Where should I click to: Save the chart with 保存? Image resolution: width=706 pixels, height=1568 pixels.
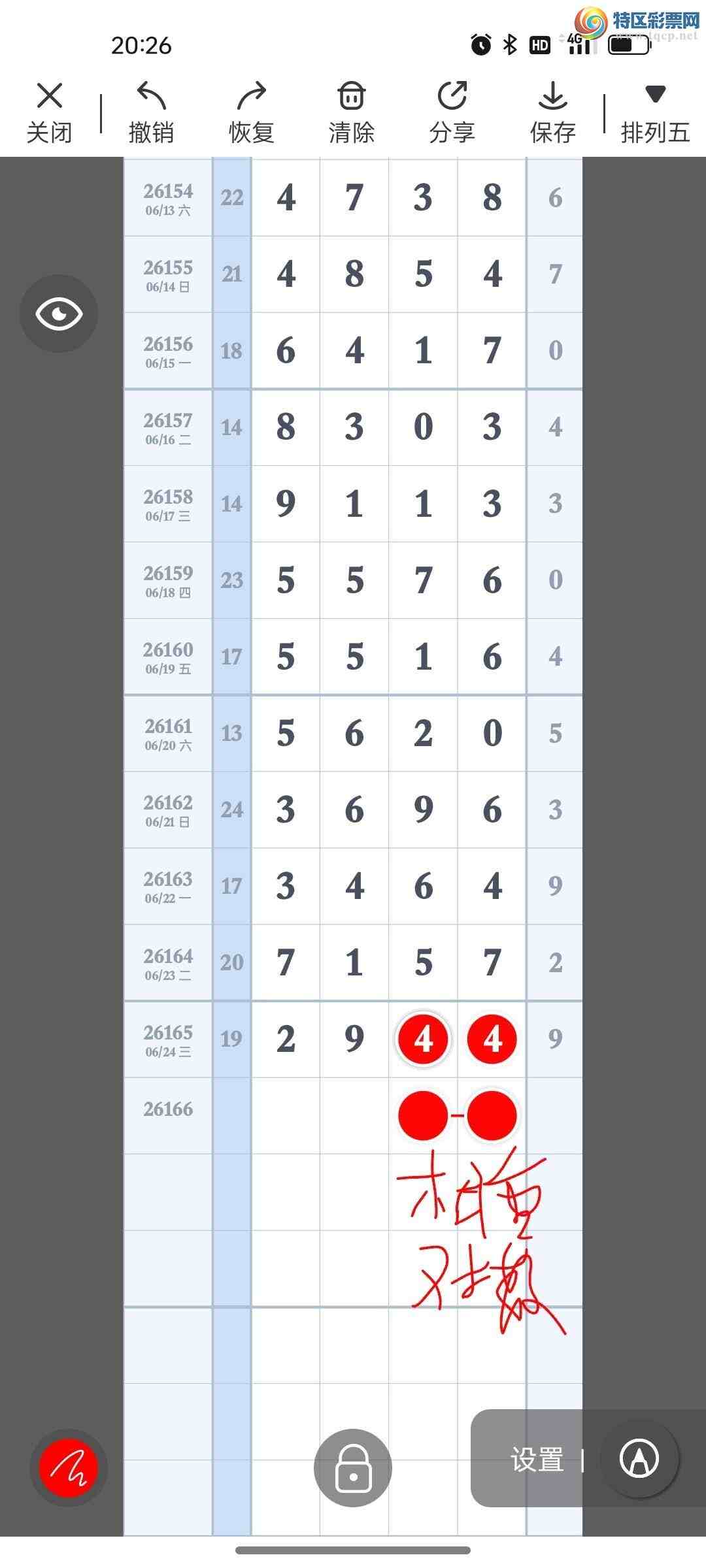click(553, 112)
